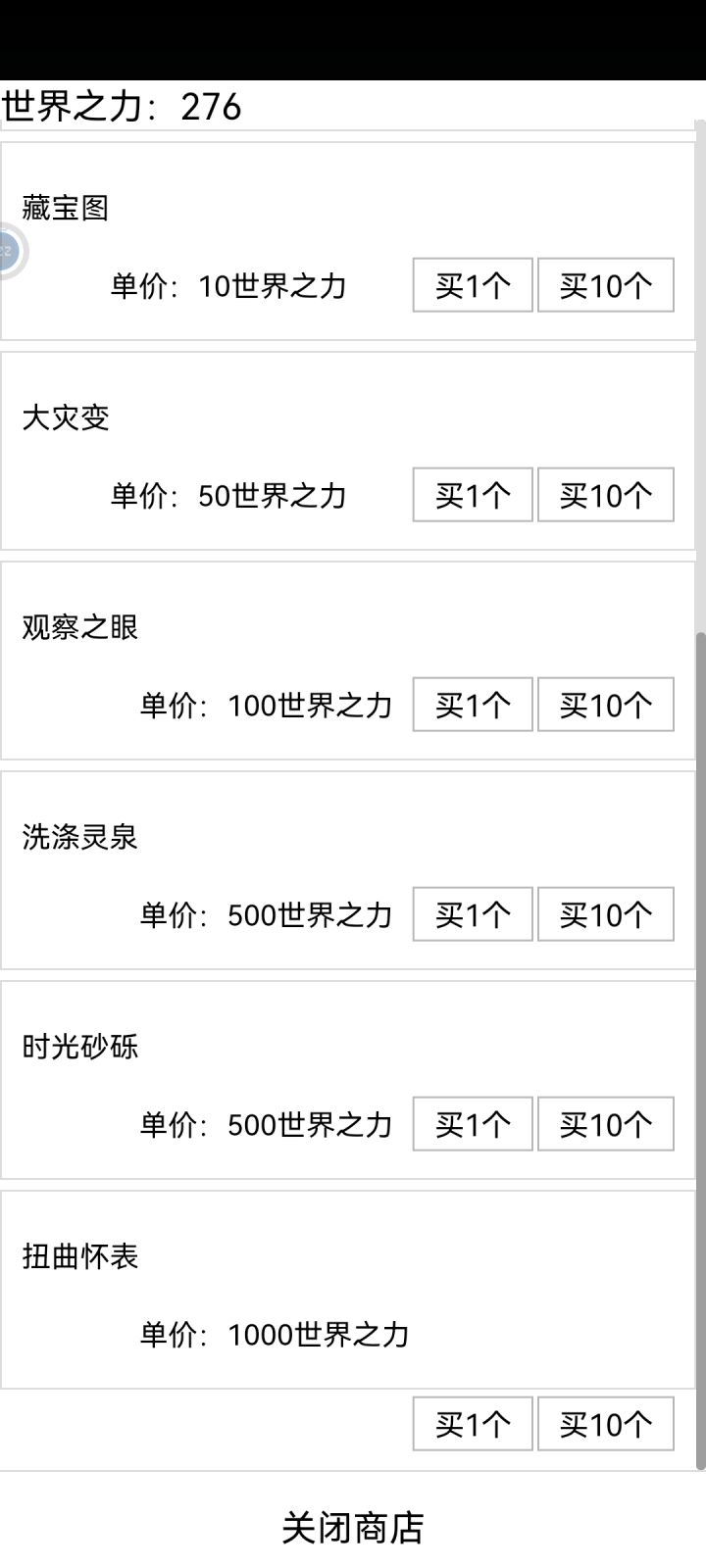This screenshot has width=706, height=1568.
Task: Buy 10 of 藏宝图
Action: coord(605,285)
